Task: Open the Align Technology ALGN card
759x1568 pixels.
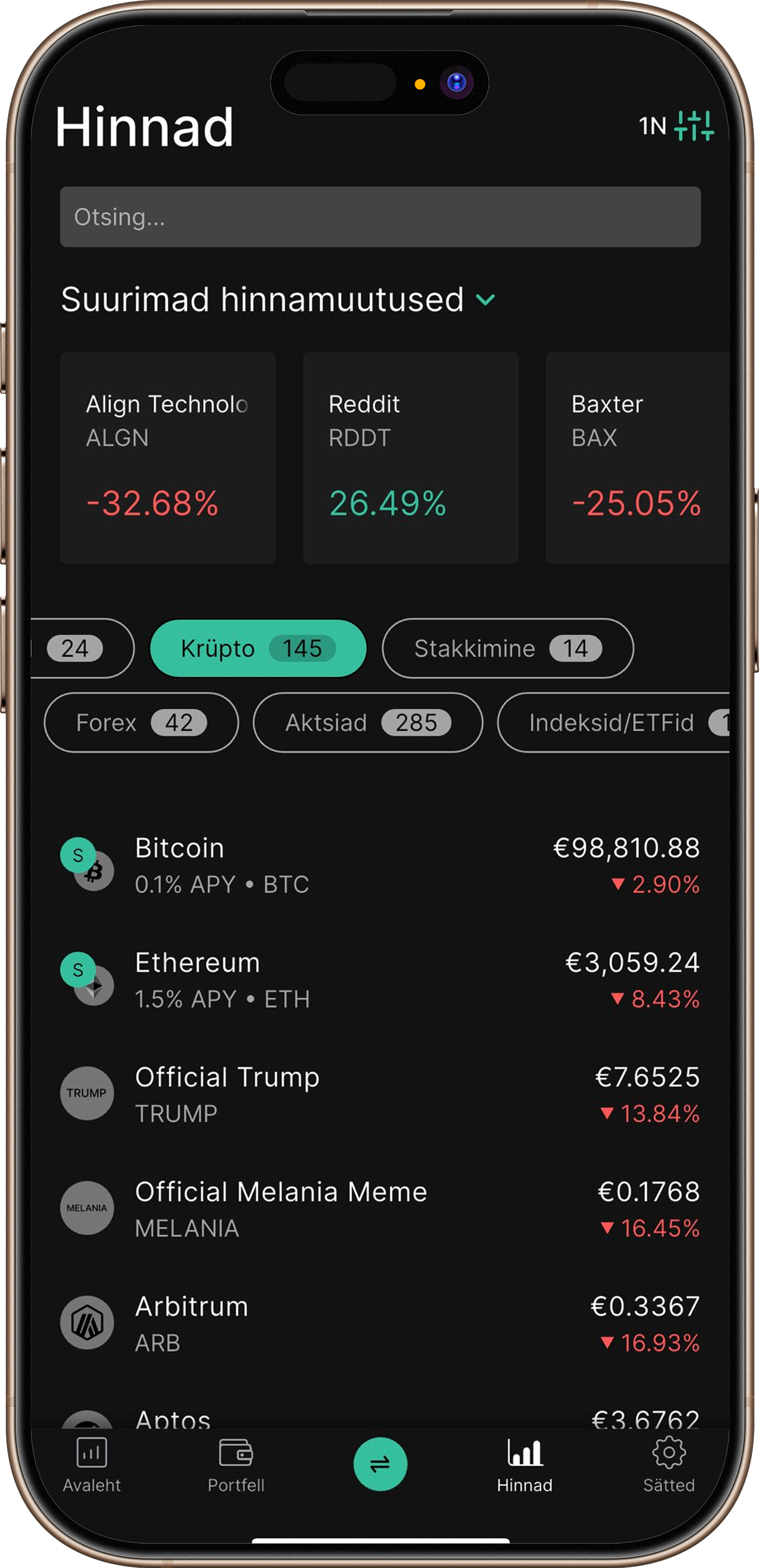Action: (167, 458)
